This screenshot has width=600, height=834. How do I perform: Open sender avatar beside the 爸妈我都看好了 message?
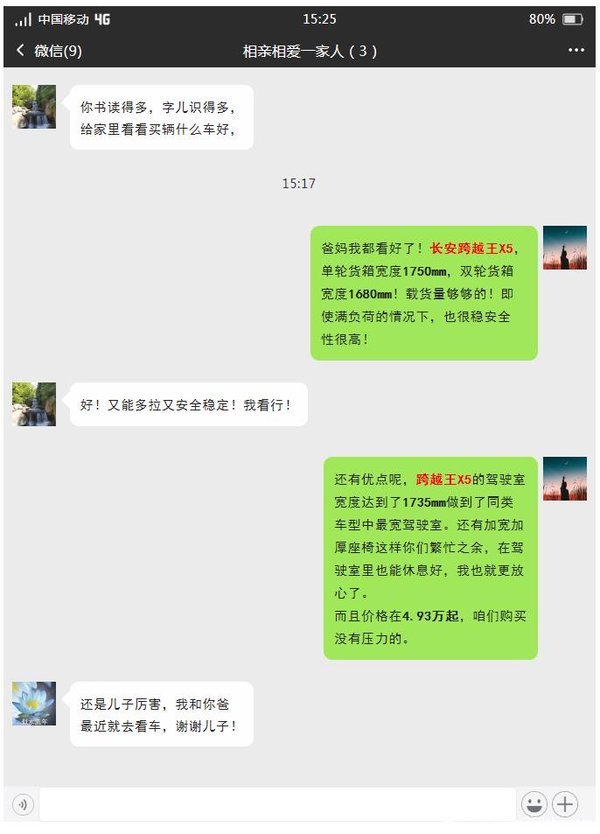coord(564,247)
